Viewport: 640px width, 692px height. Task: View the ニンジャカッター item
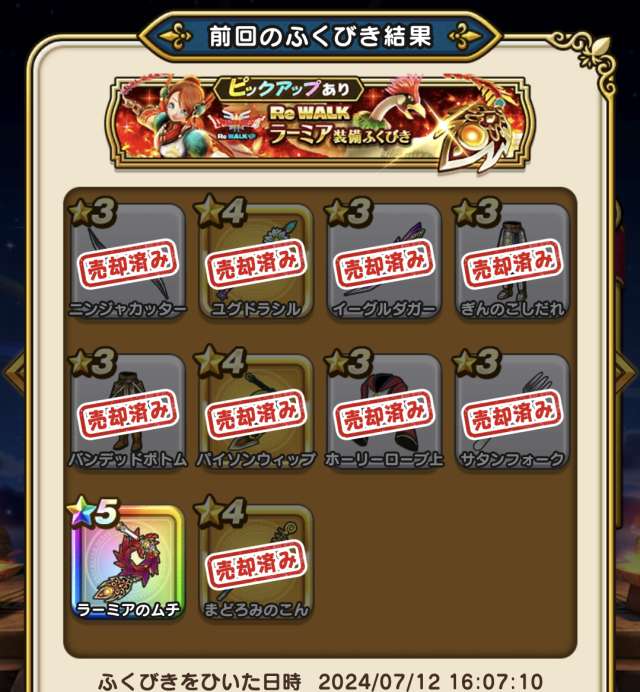pyautogui.click(x=127, y=261)
